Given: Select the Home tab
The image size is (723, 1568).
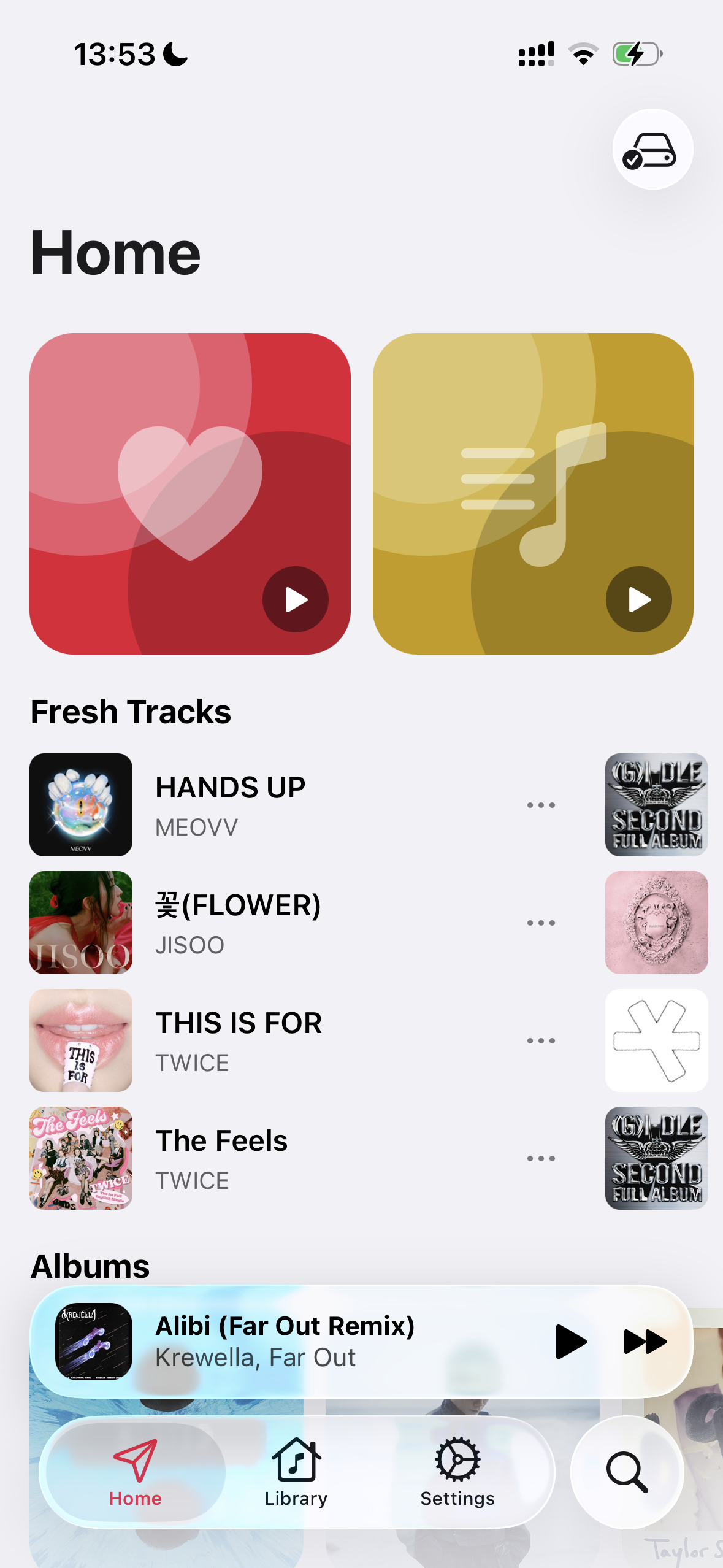Looking at the screenshot, I should pyautogui.click(x=136, y=1472).
